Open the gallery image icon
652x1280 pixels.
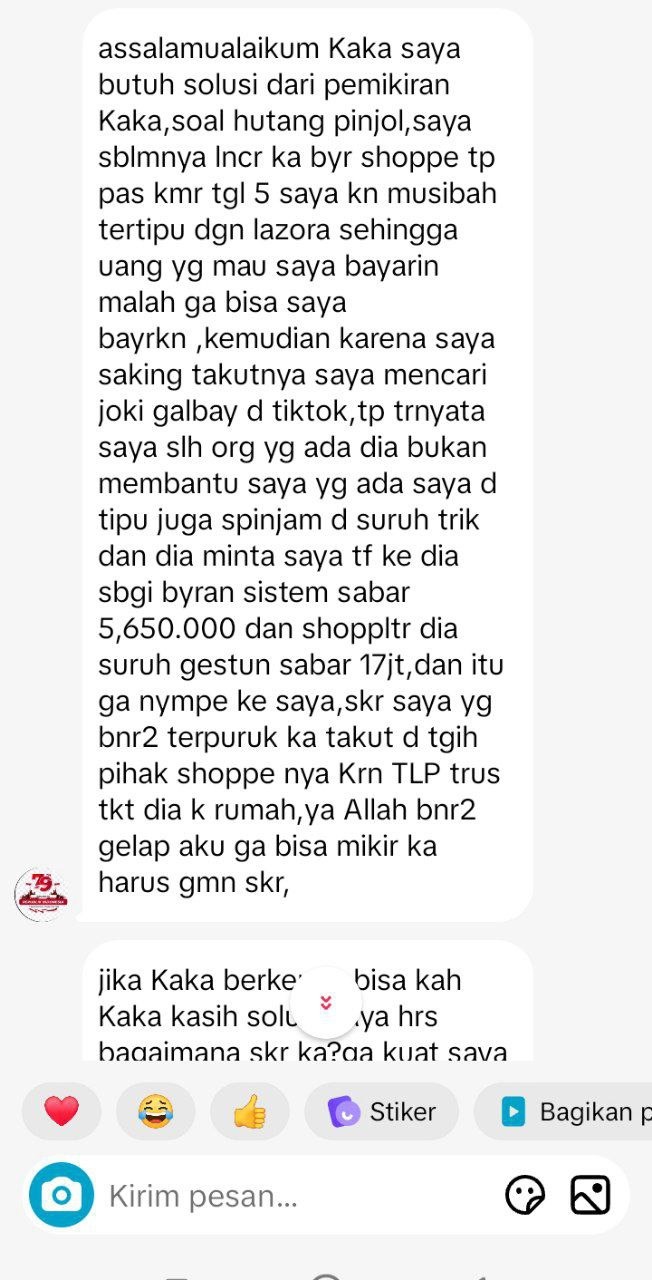pos(590,1195)
